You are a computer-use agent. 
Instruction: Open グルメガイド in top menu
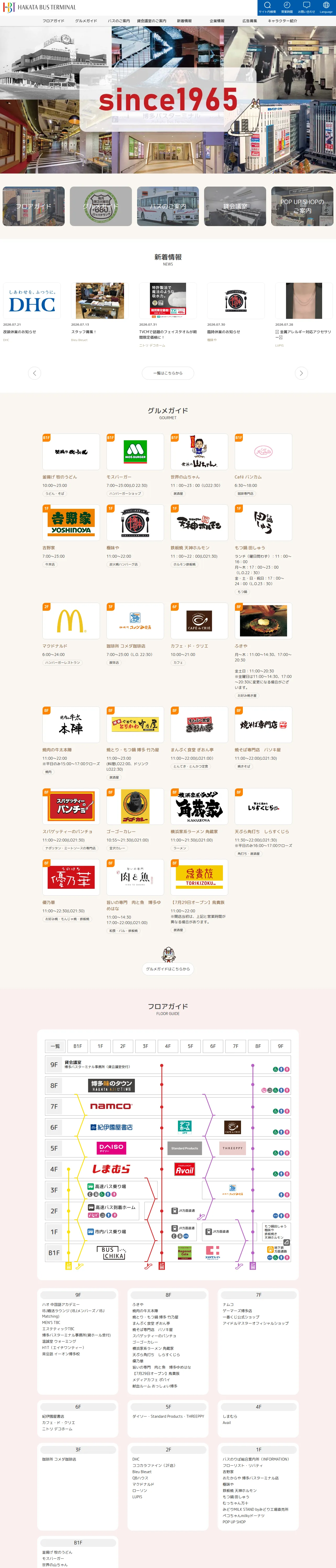86,21
